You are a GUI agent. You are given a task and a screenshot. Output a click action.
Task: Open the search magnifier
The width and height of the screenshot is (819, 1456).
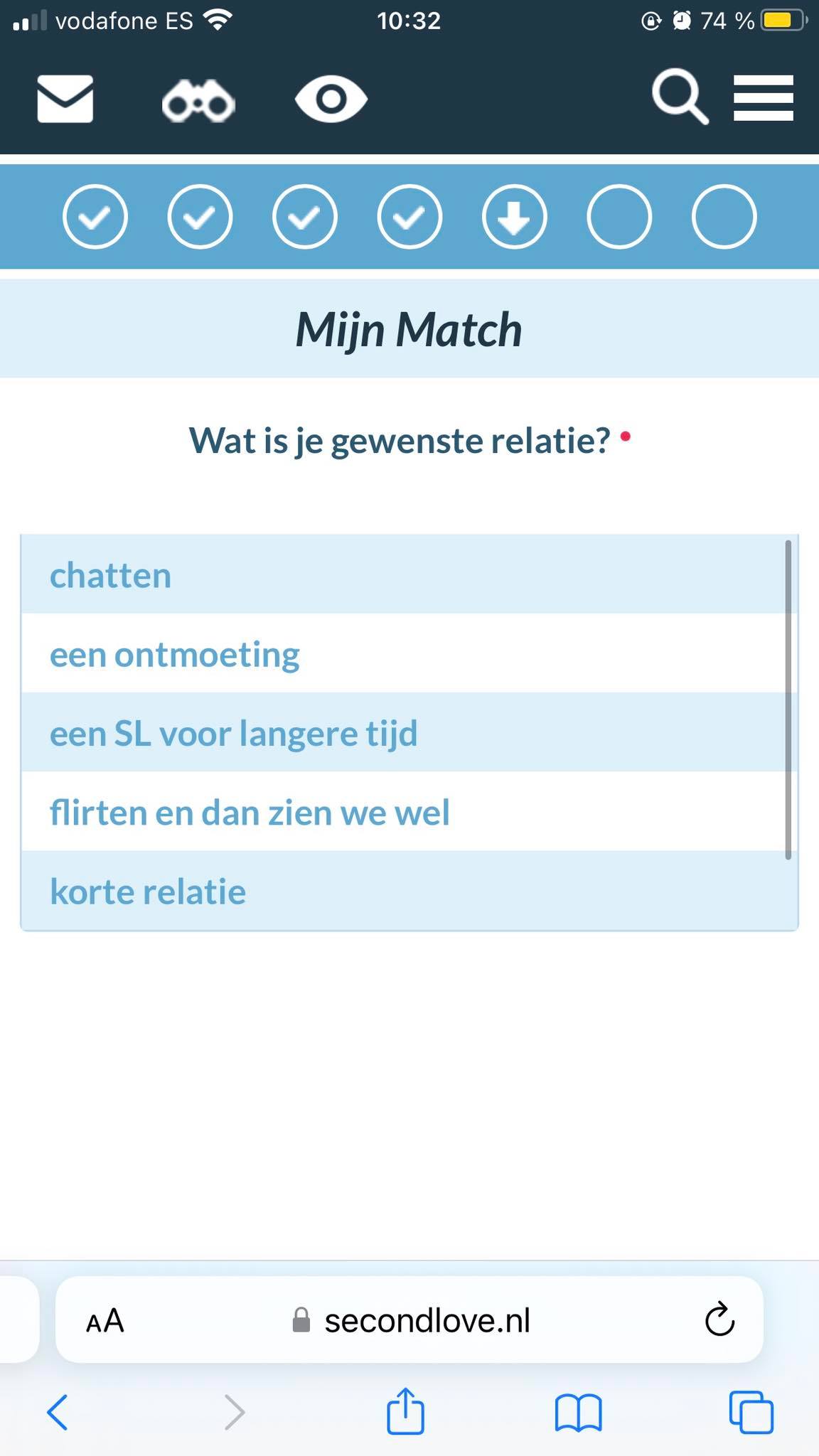(x=680, y=97)
